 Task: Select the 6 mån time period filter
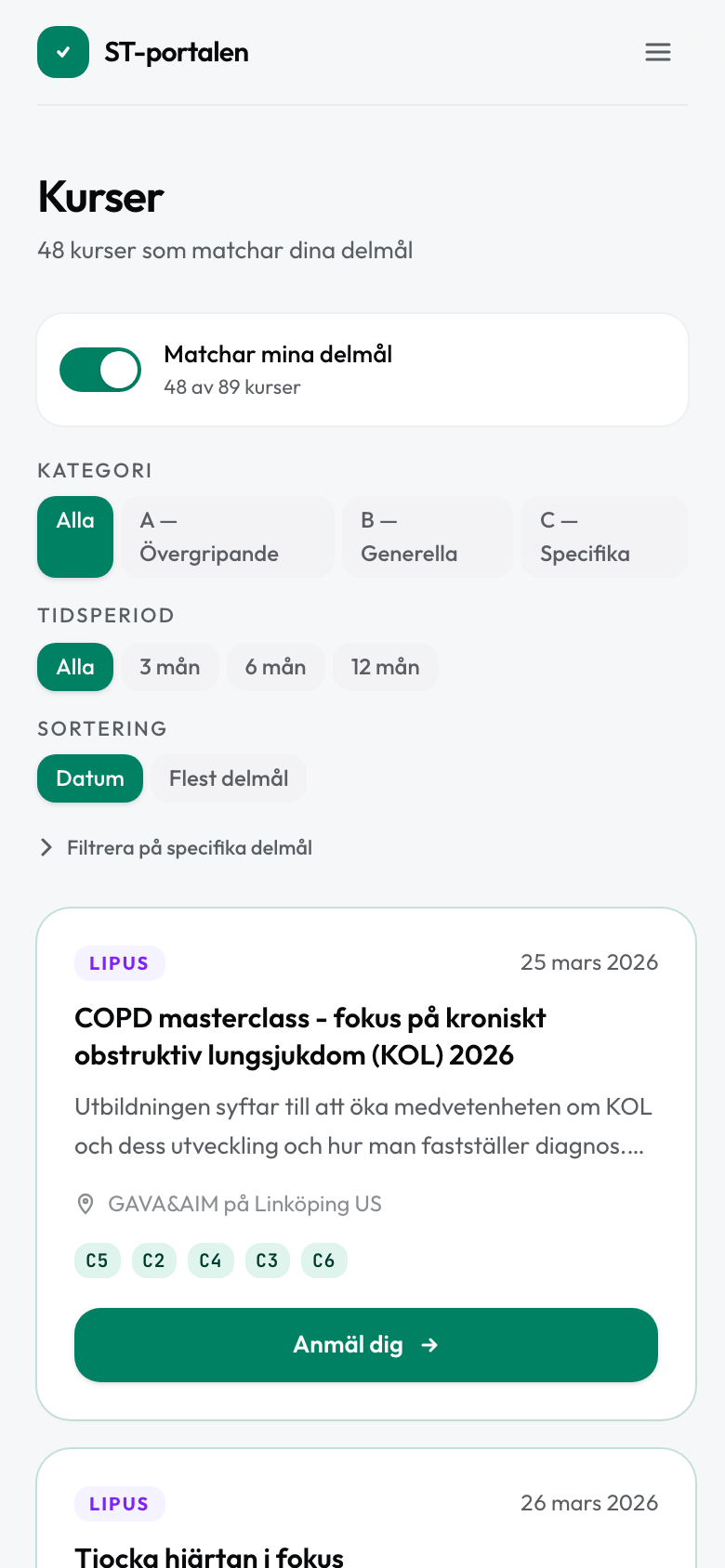point(276,667)
